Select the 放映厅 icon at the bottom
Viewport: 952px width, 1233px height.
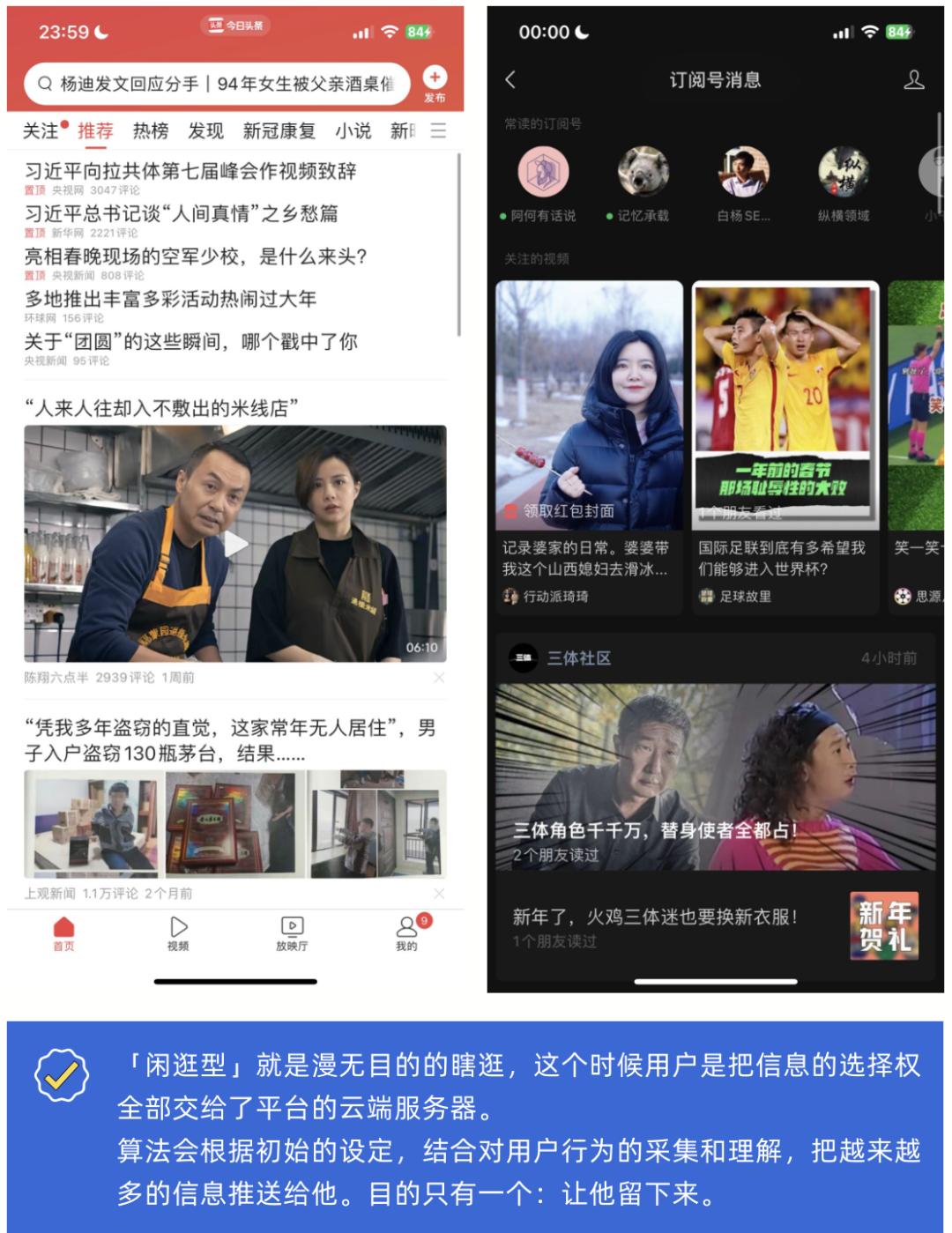pyautogui.click(x=291, y=926)
